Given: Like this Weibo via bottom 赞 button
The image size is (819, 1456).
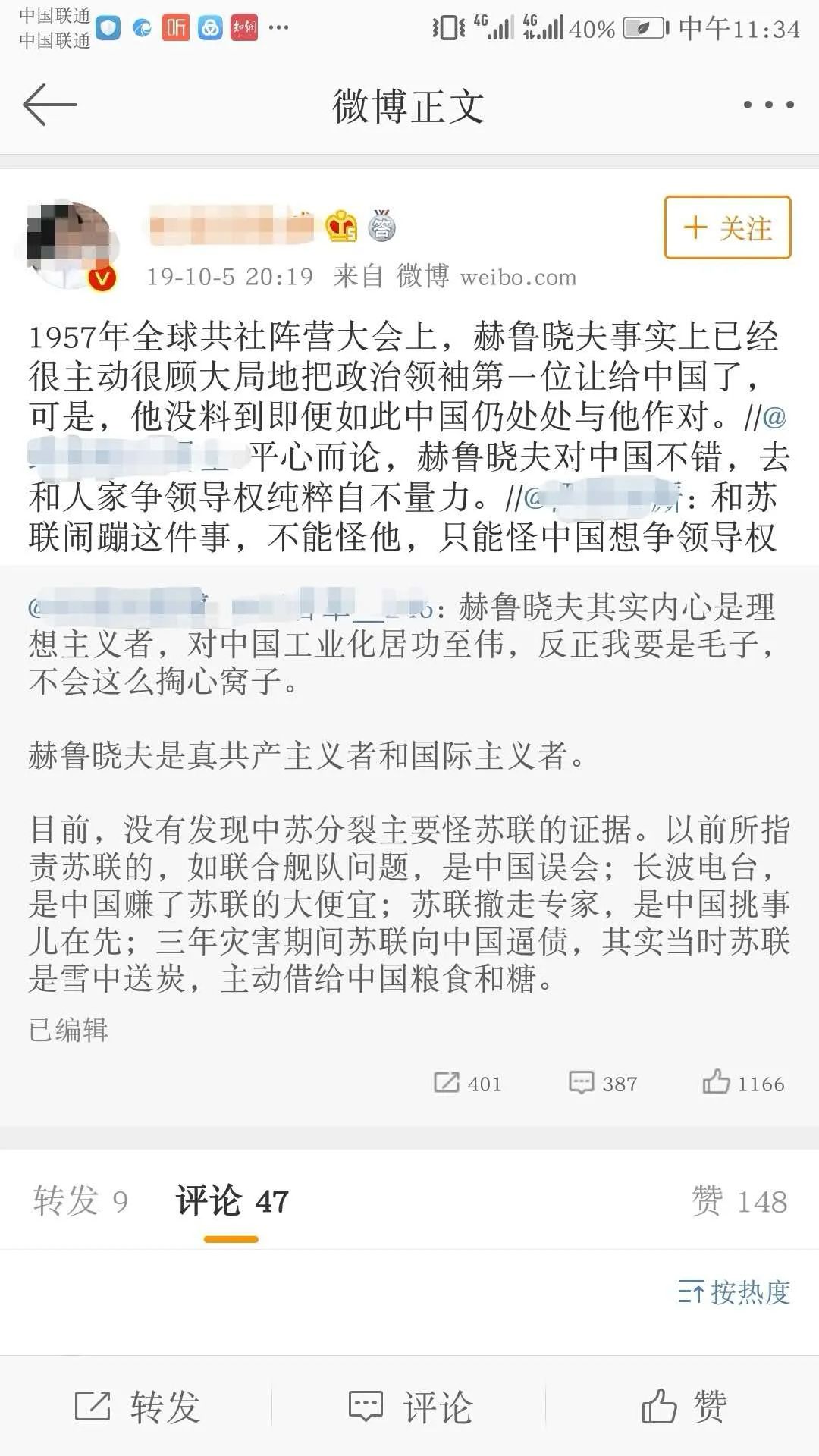Looking at the screenshot, I should tap(682, 1407).
